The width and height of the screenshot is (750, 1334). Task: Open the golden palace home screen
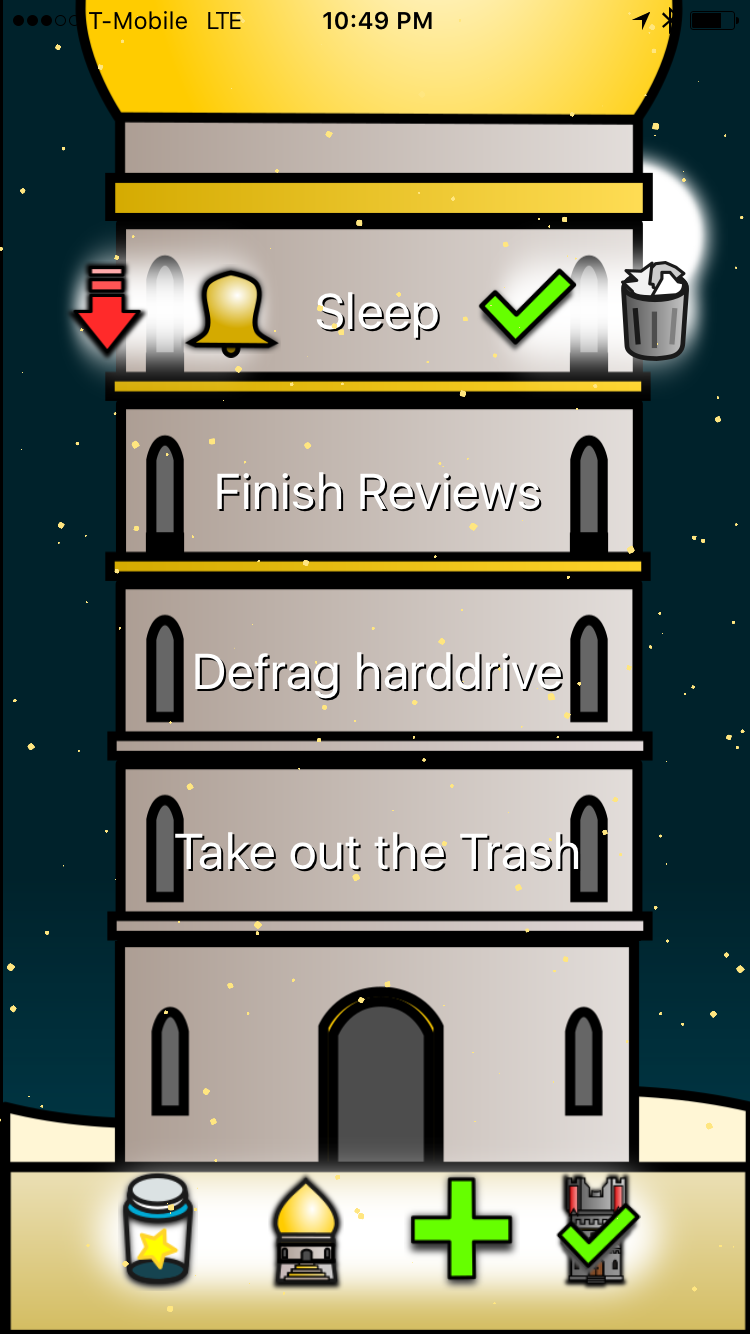point(305,1235)
